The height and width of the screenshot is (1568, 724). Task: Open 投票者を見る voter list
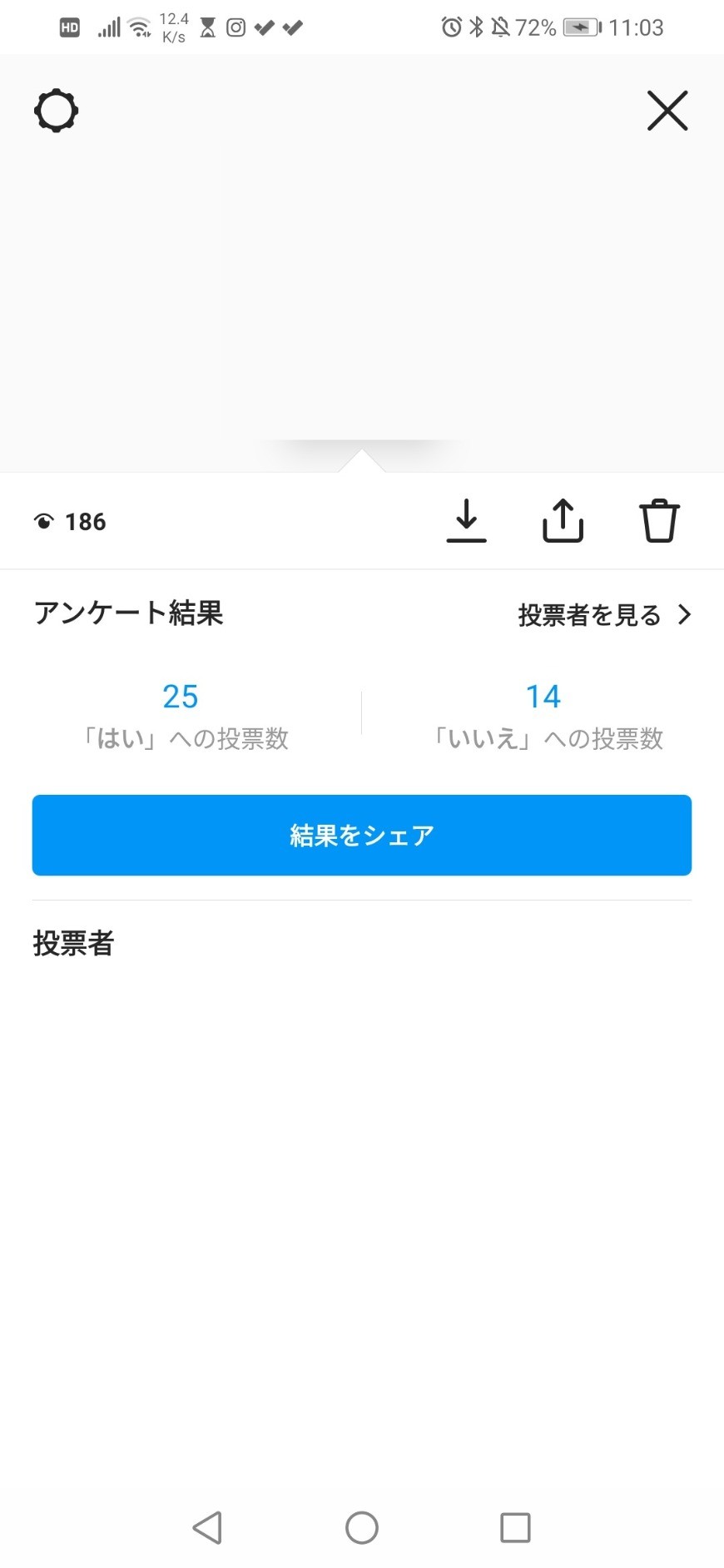pyautogui.click(x=604, y=615)
